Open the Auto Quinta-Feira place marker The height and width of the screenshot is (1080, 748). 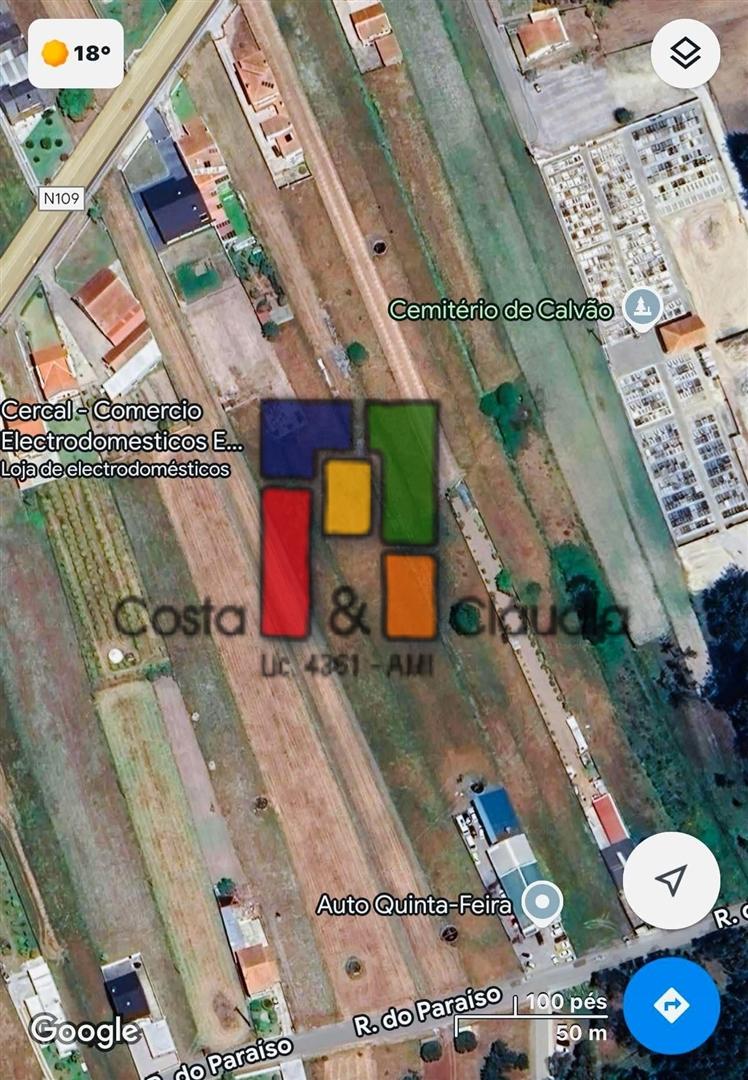pyautogui.click(x=542, y=903)
